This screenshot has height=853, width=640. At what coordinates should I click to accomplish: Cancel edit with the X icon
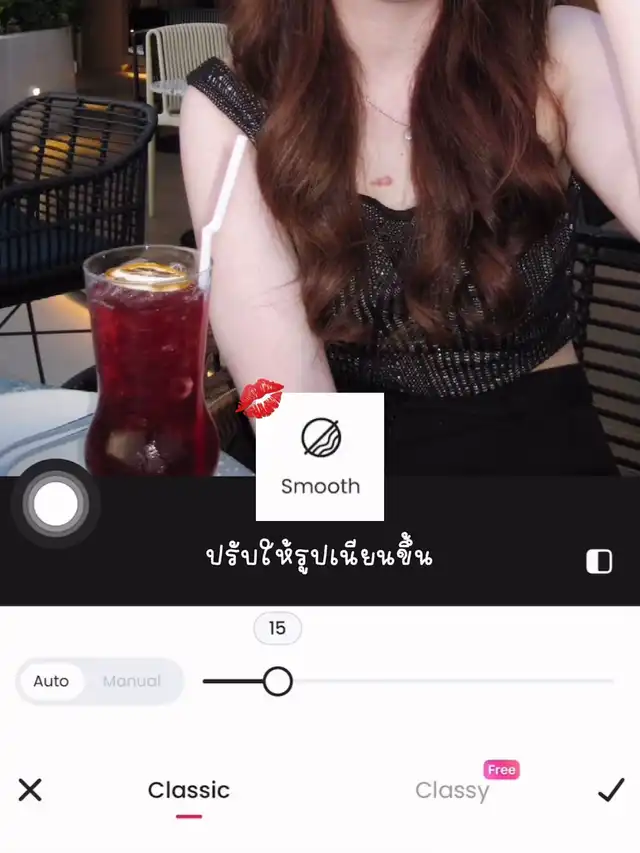coord(30,790)
